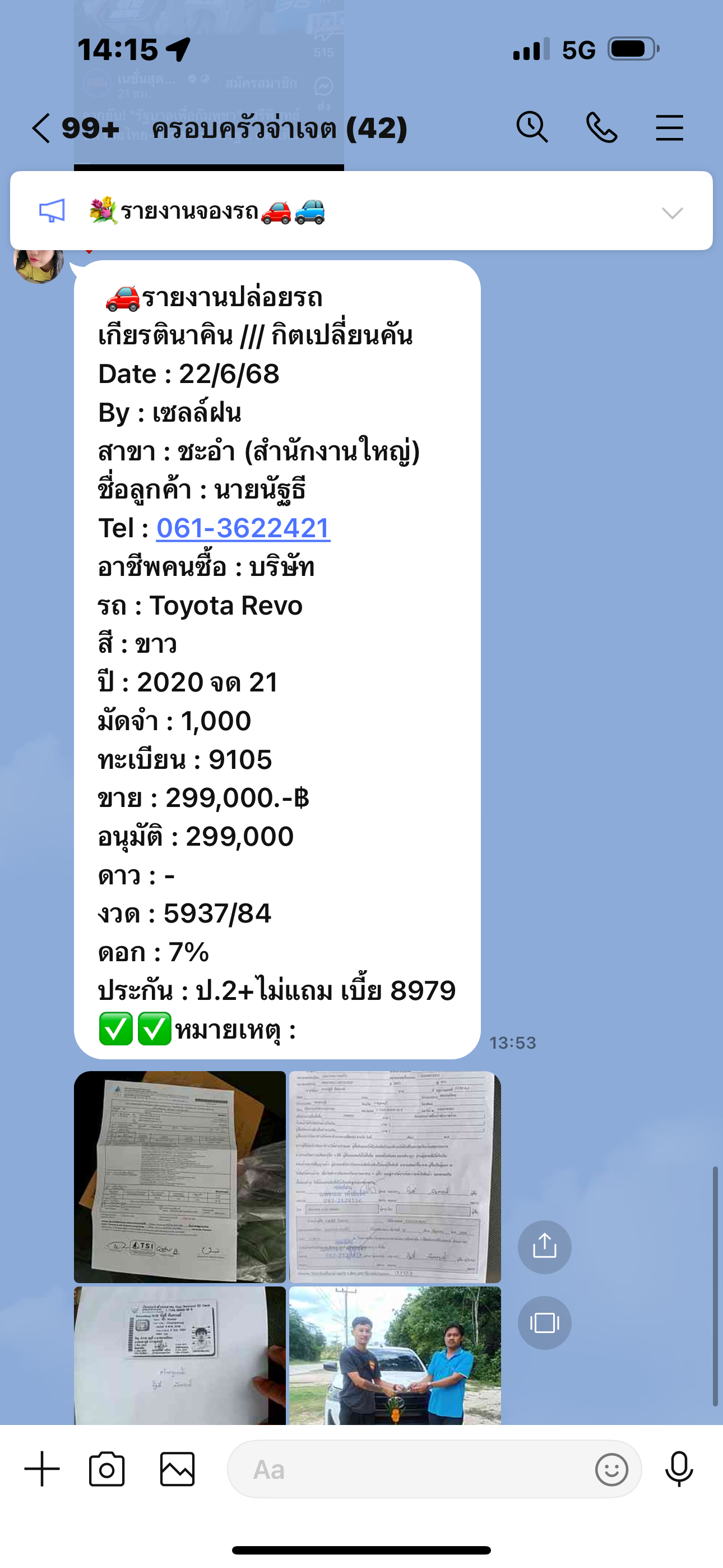Viewport: 723px width, 1568px height.
Task: Open the plus attachment menu
Action: pos(42,1469)
